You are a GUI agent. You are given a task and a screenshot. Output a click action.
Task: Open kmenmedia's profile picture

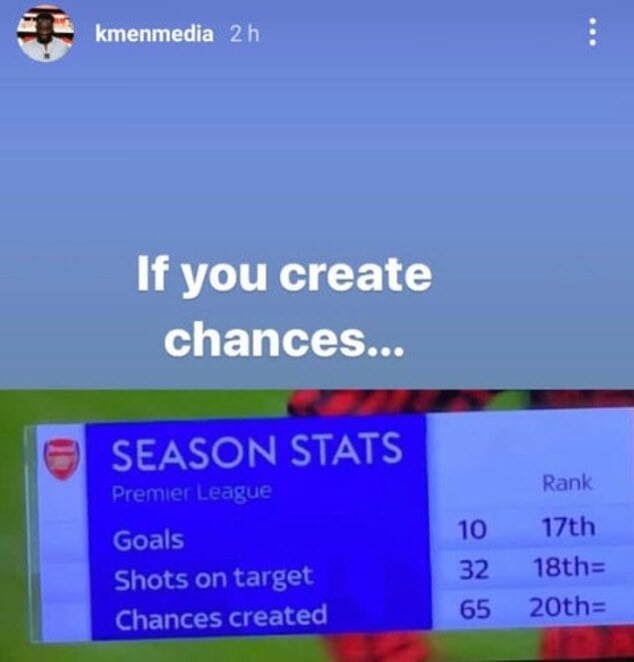pyautogui.click(x=46, y=35)
